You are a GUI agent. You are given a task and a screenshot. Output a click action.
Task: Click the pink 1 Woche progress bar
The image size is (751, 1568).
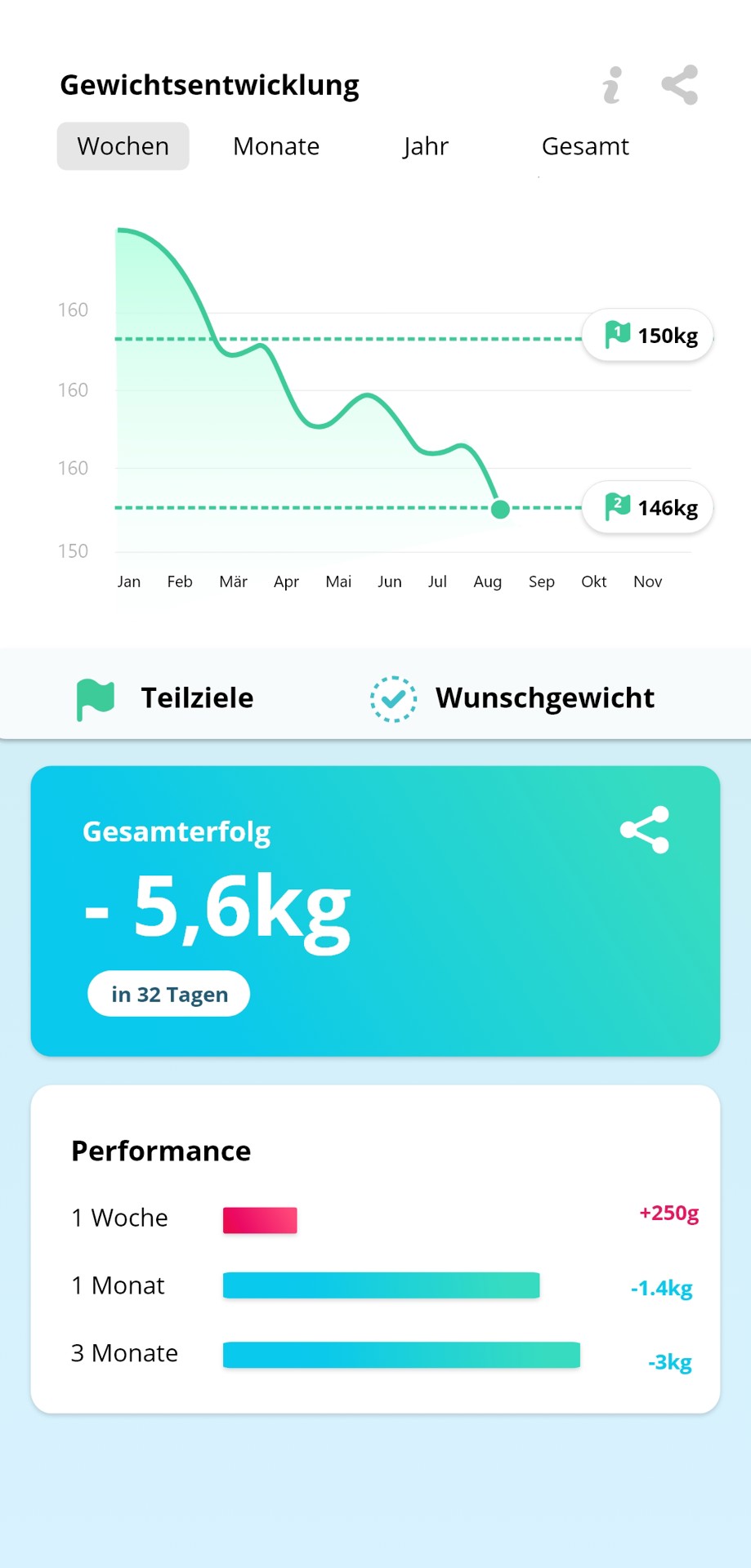tap(260, 1217)
